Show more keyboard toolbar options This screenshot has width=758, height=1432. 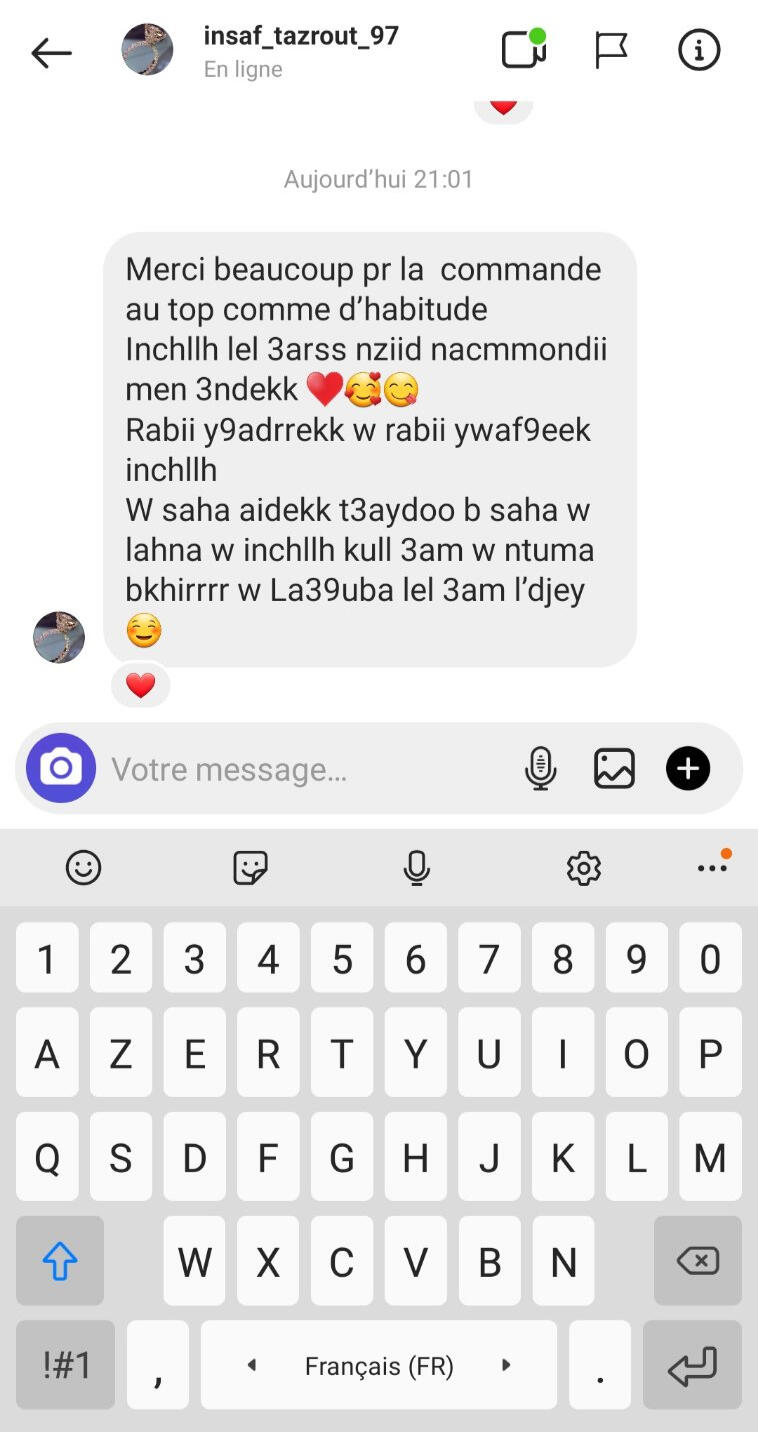click(713, 866)
